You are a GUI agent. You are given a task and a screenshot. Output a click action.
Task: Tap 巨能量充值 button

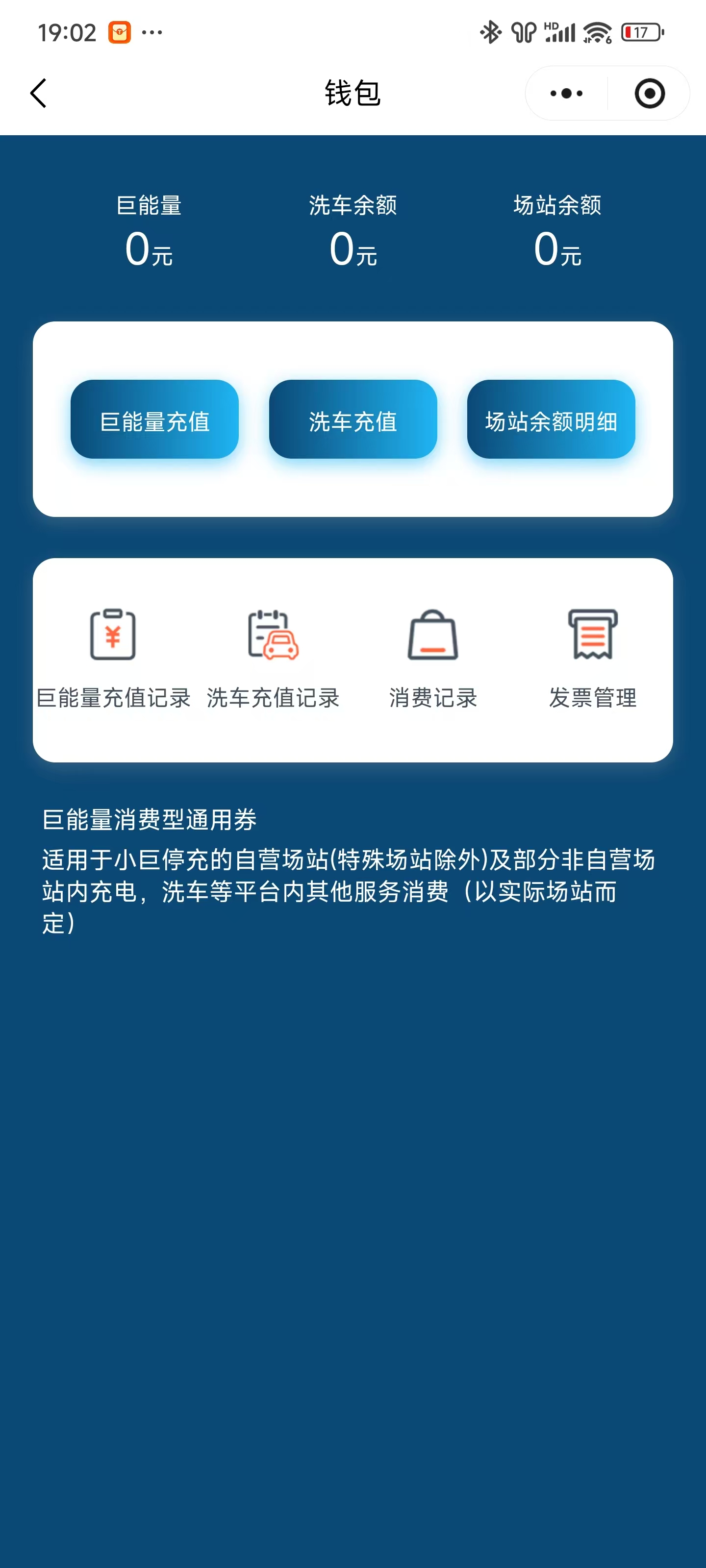tap(155, 419)
